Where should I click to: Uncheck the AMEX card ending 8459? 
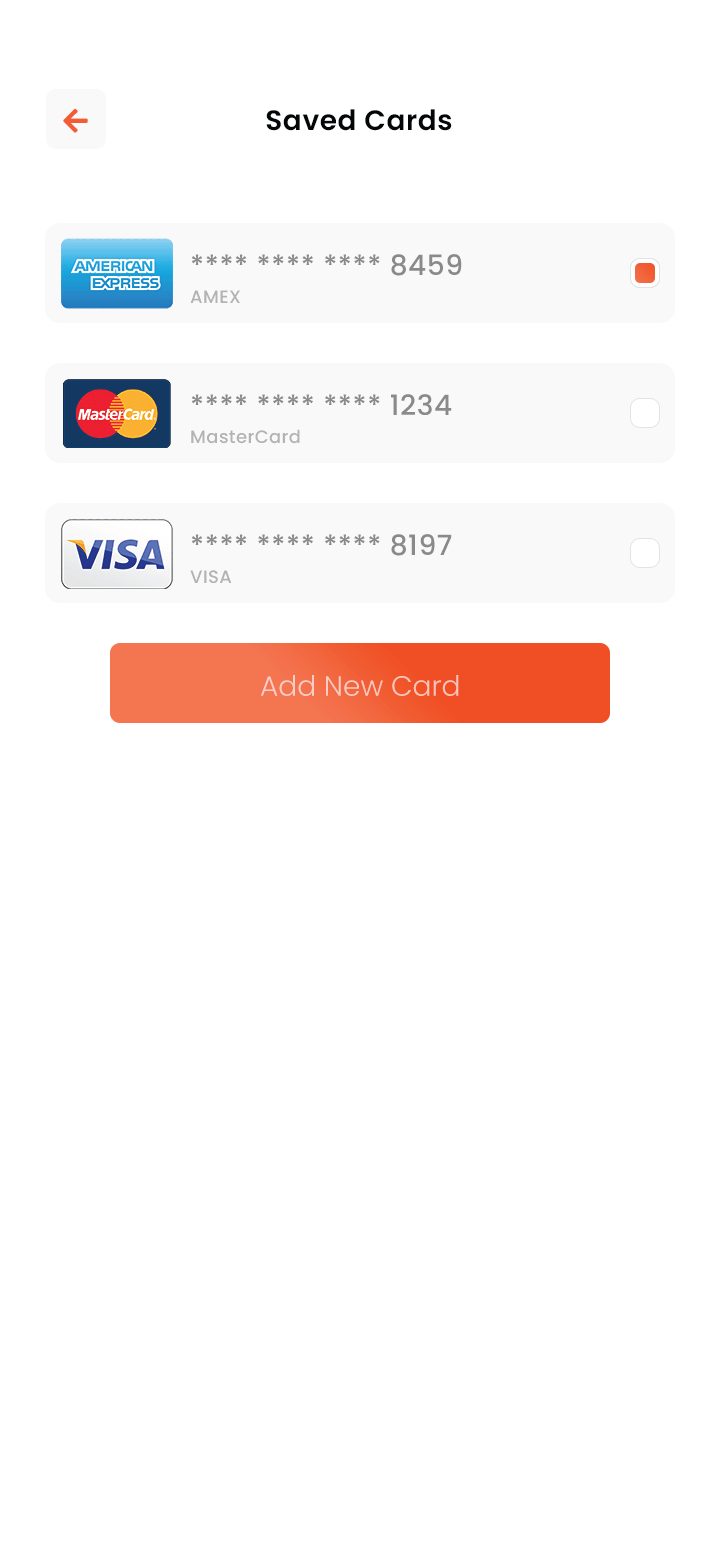(645, 273)
